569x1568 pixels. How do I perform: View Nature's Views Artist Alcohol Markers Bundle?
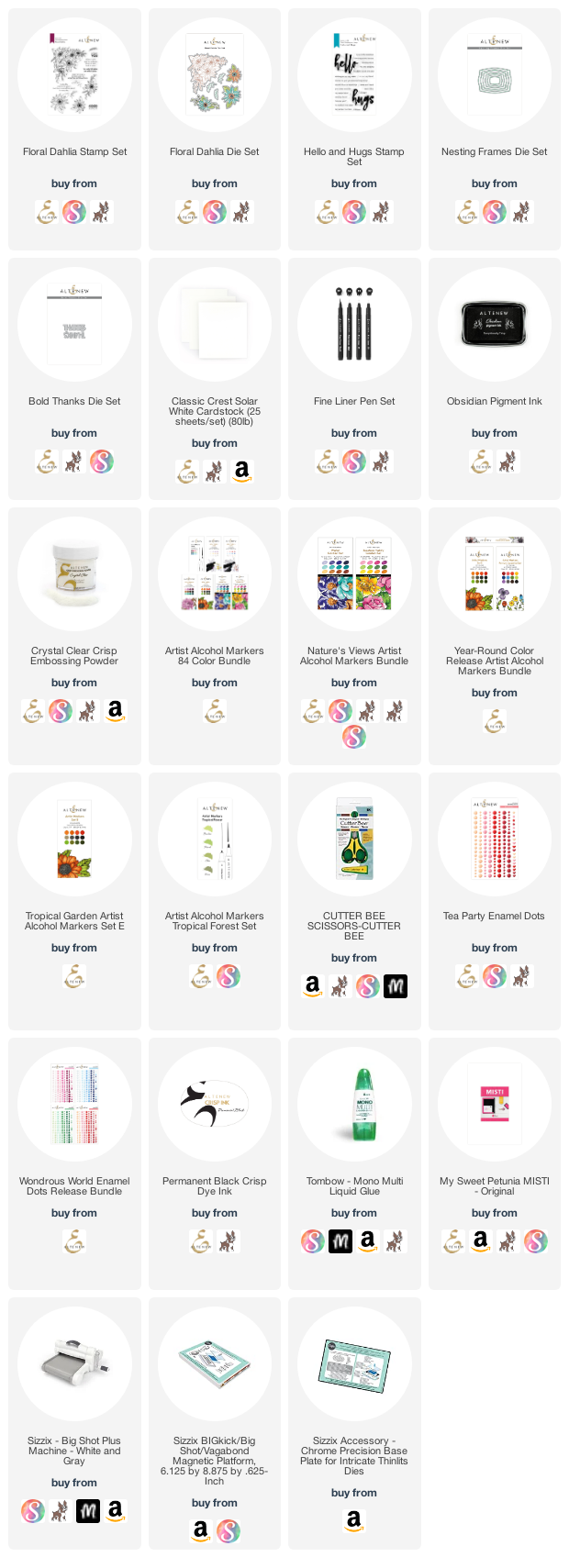click(x=354, y=575)
